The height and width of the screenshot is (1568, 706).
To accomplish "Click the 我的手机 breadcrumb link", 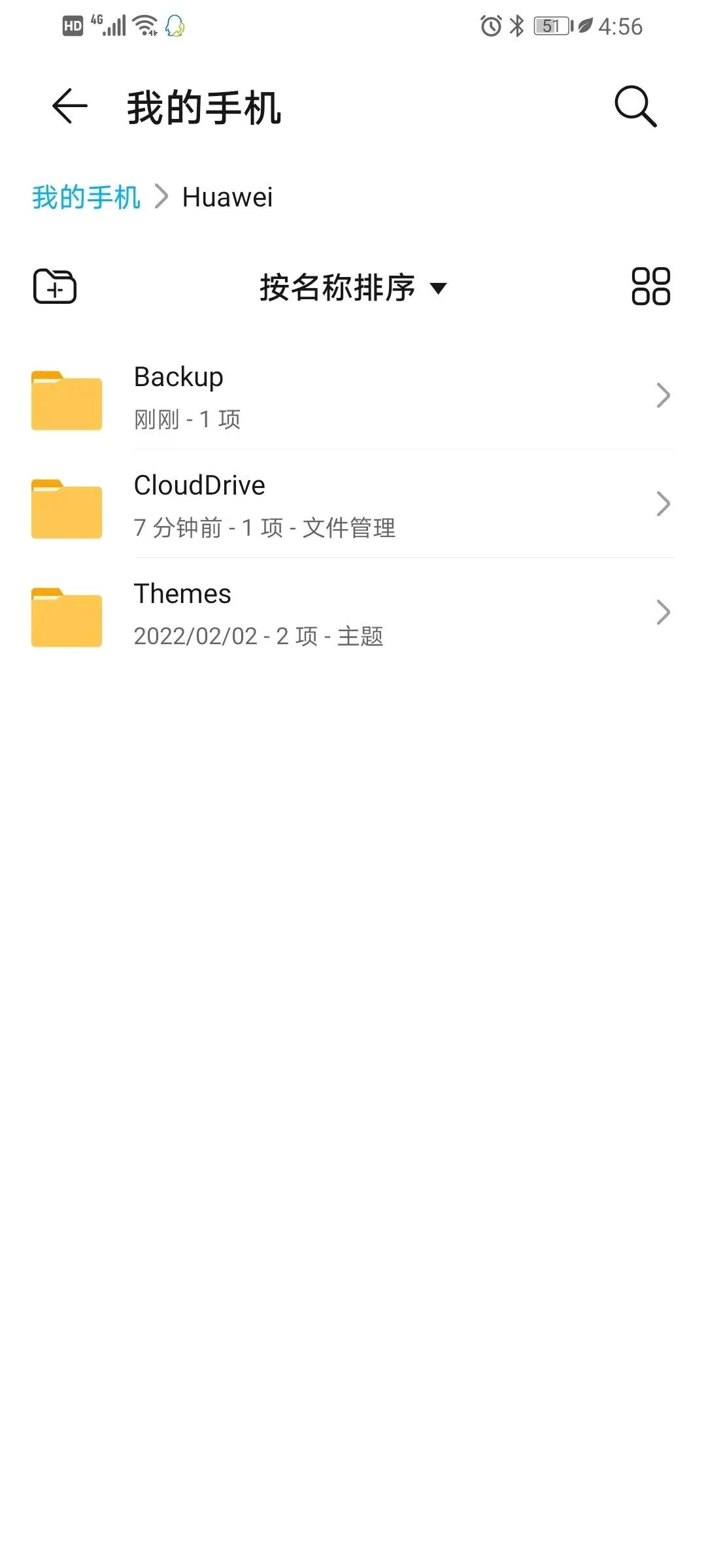I will pos(86,196).
